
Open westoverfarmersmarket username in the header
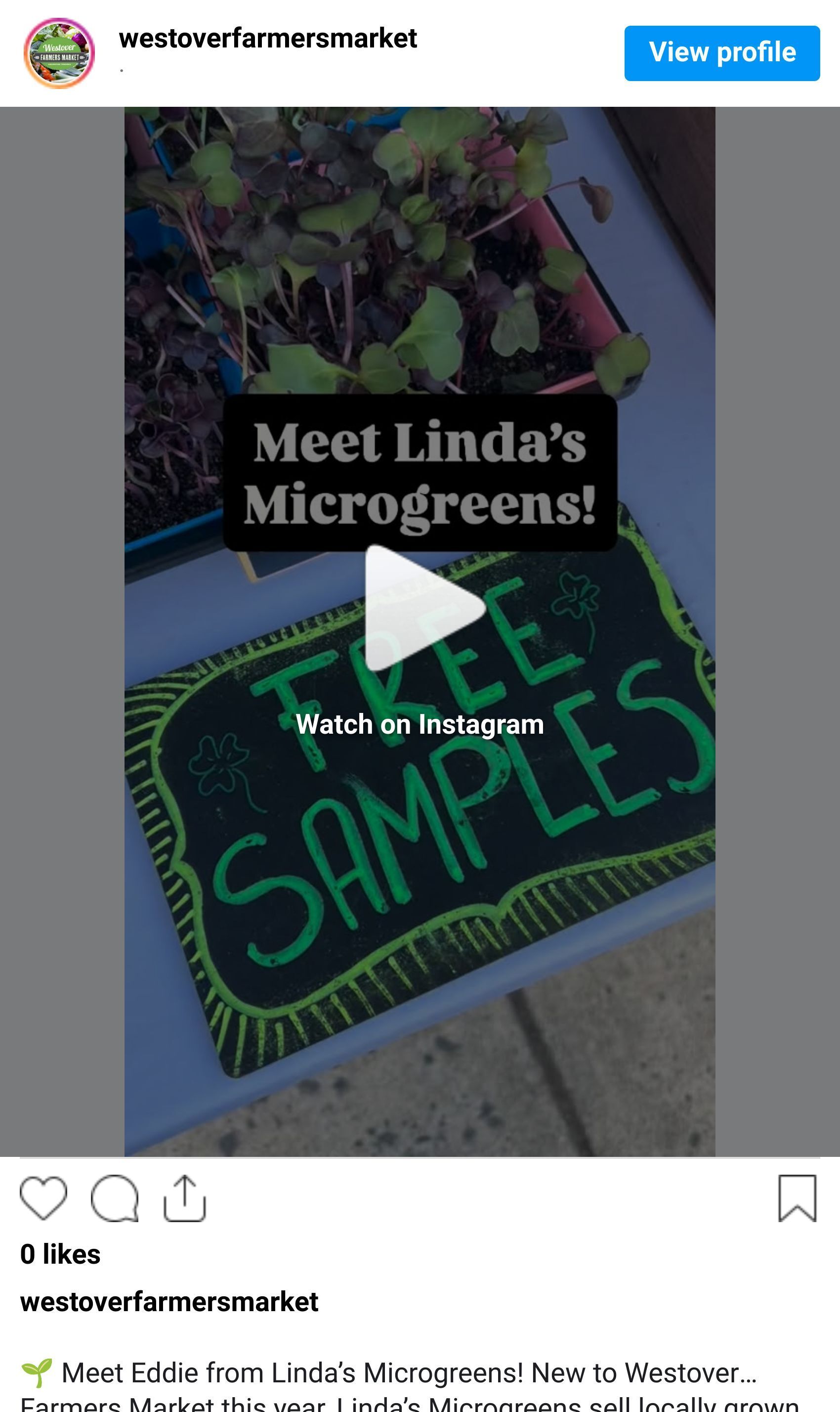pyautogui.click(x=268, y=39)
